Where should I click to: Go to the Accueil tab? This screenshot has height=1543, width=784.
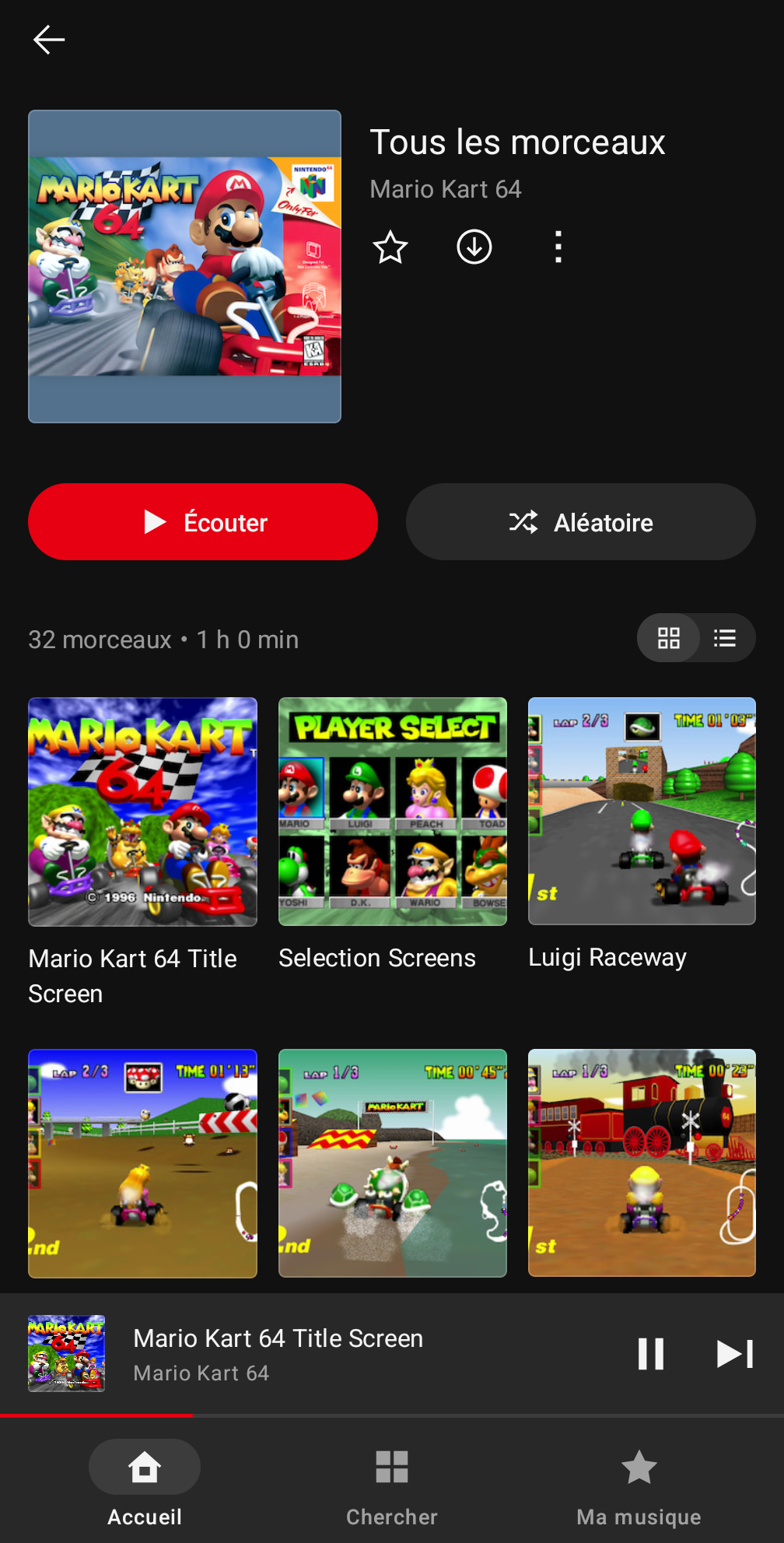click(145, 1483)
